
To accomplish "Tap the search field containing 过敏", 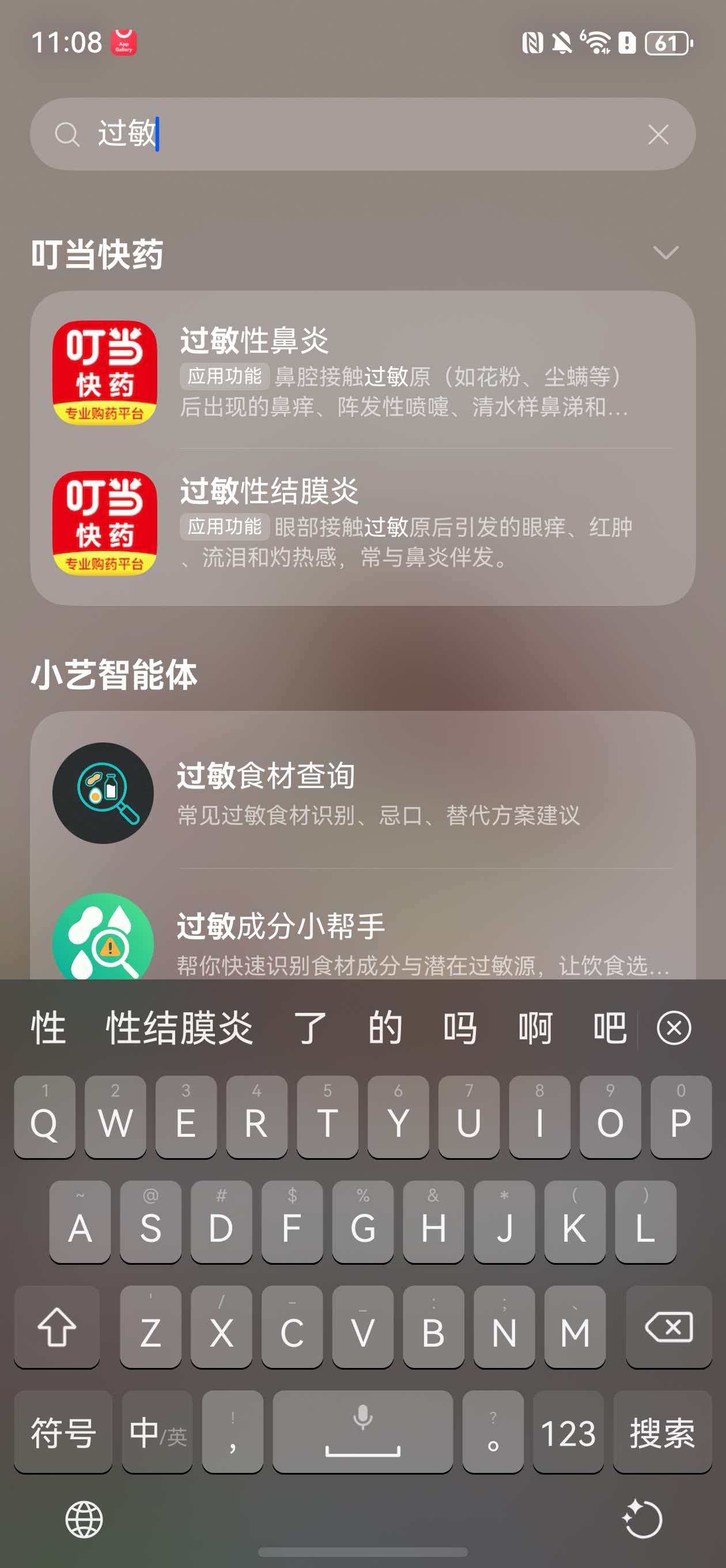I will (362, 134).
